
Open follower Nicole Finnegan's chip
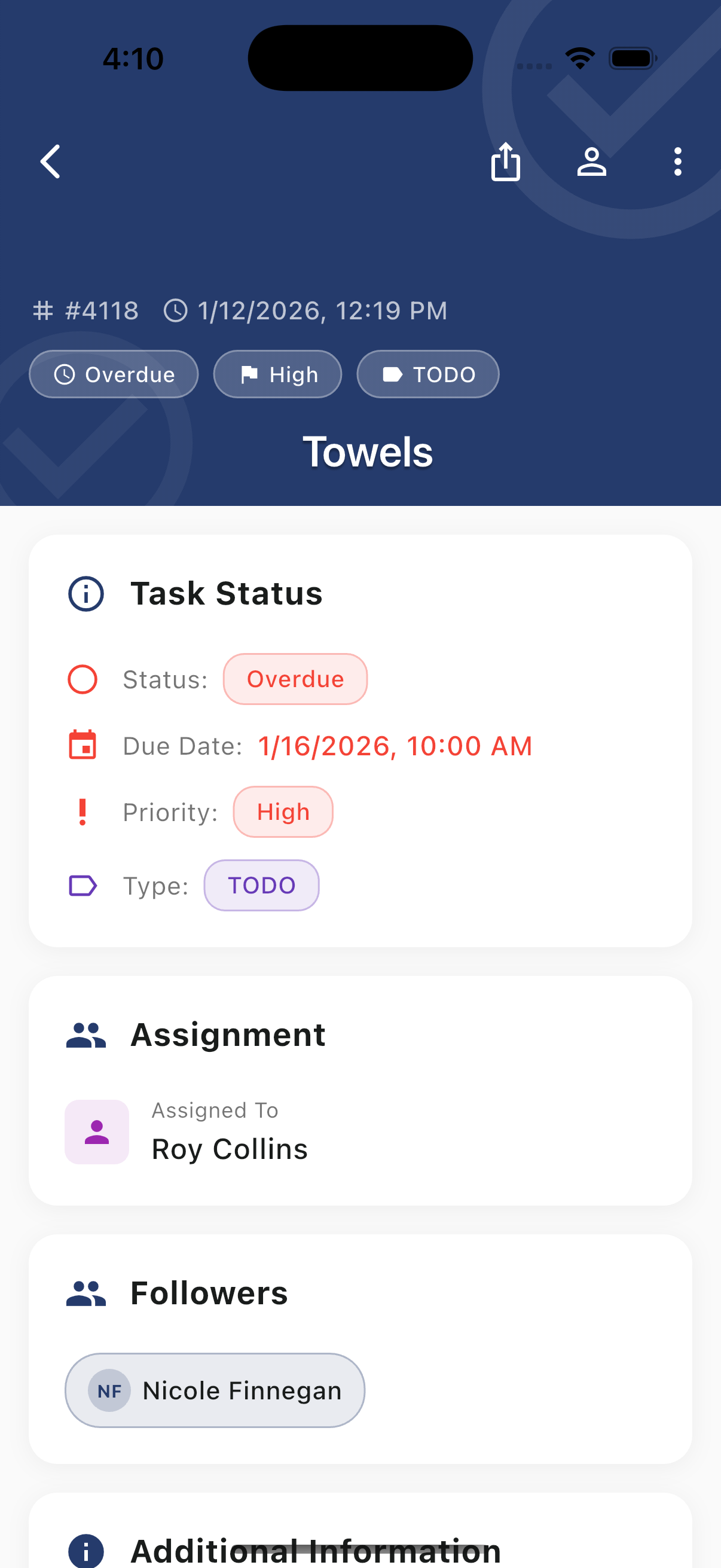[215, 1390]
